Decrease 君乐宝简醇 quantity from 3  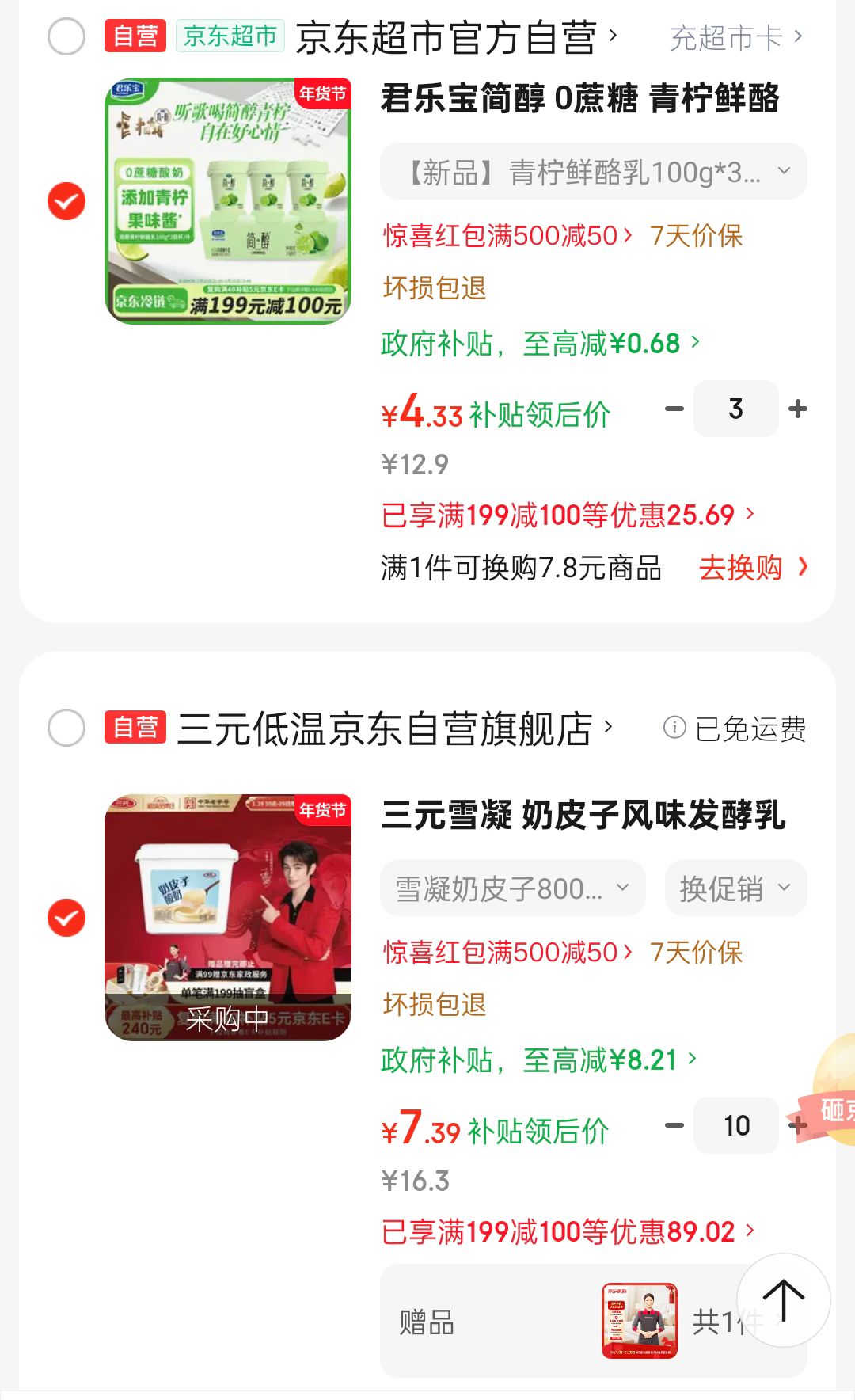point(674,409)
